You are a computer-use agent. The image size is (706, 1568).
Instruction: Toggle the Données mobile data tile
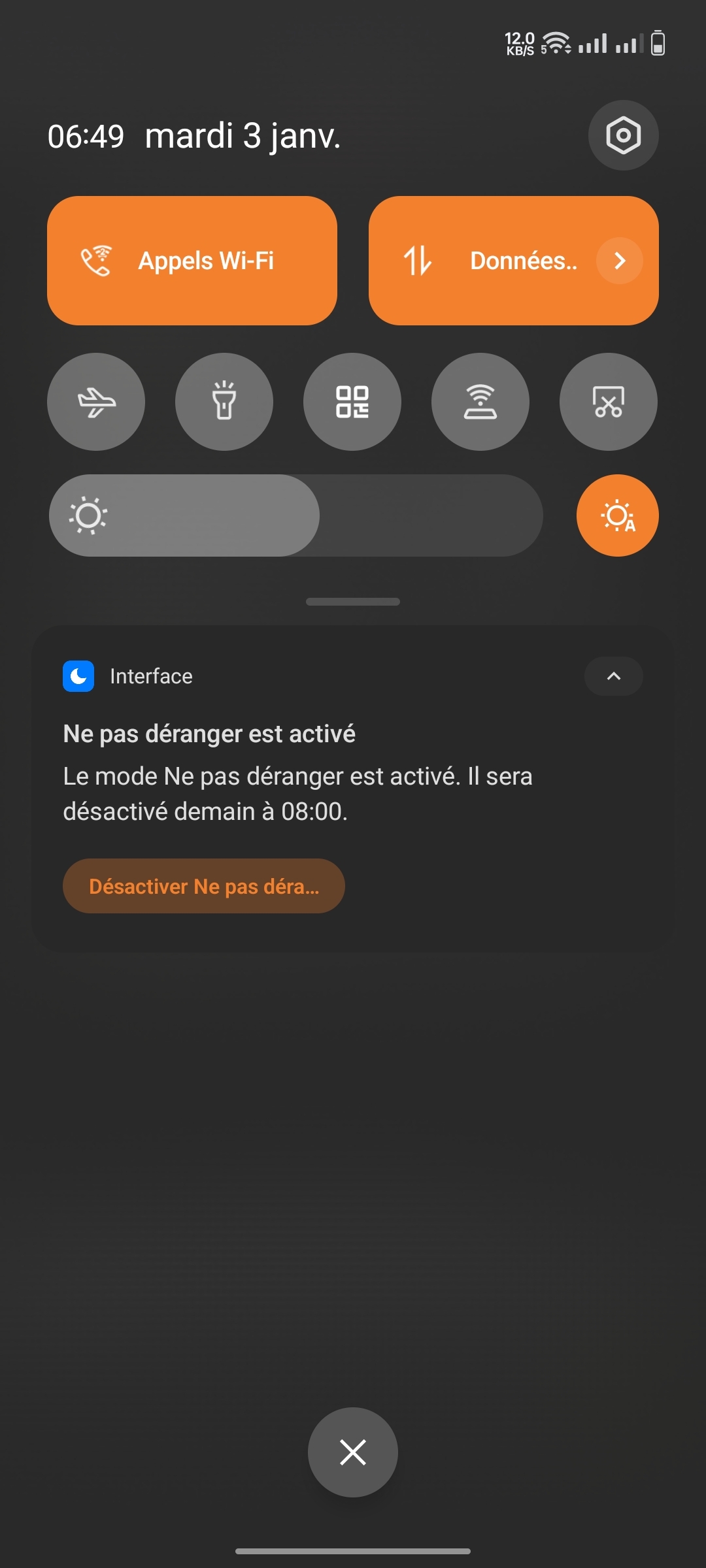click(484, 261)
